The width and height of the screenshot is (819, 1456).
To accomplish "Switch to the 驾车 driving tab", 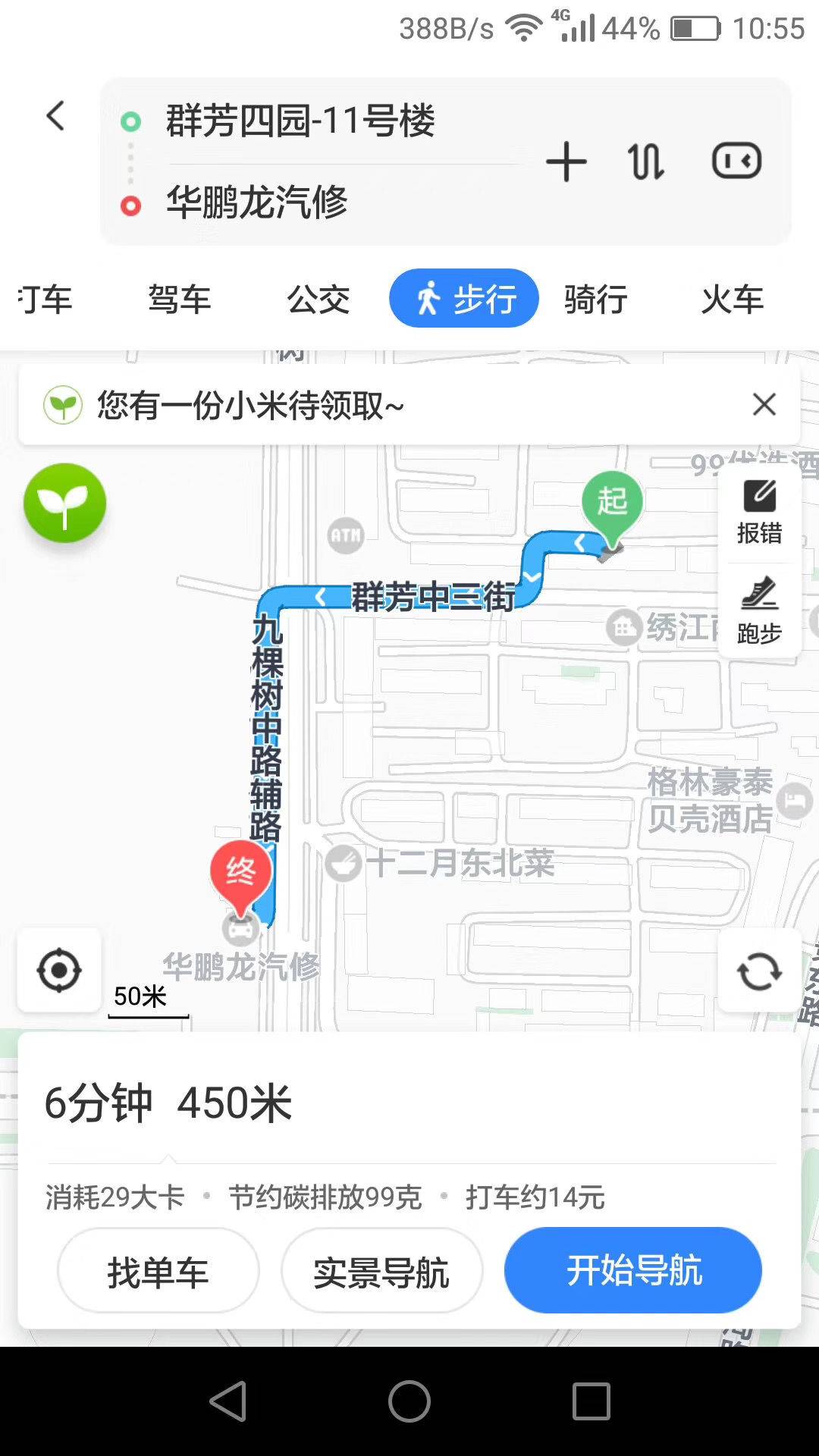I will pyautogui.click(x=180, y=299).
